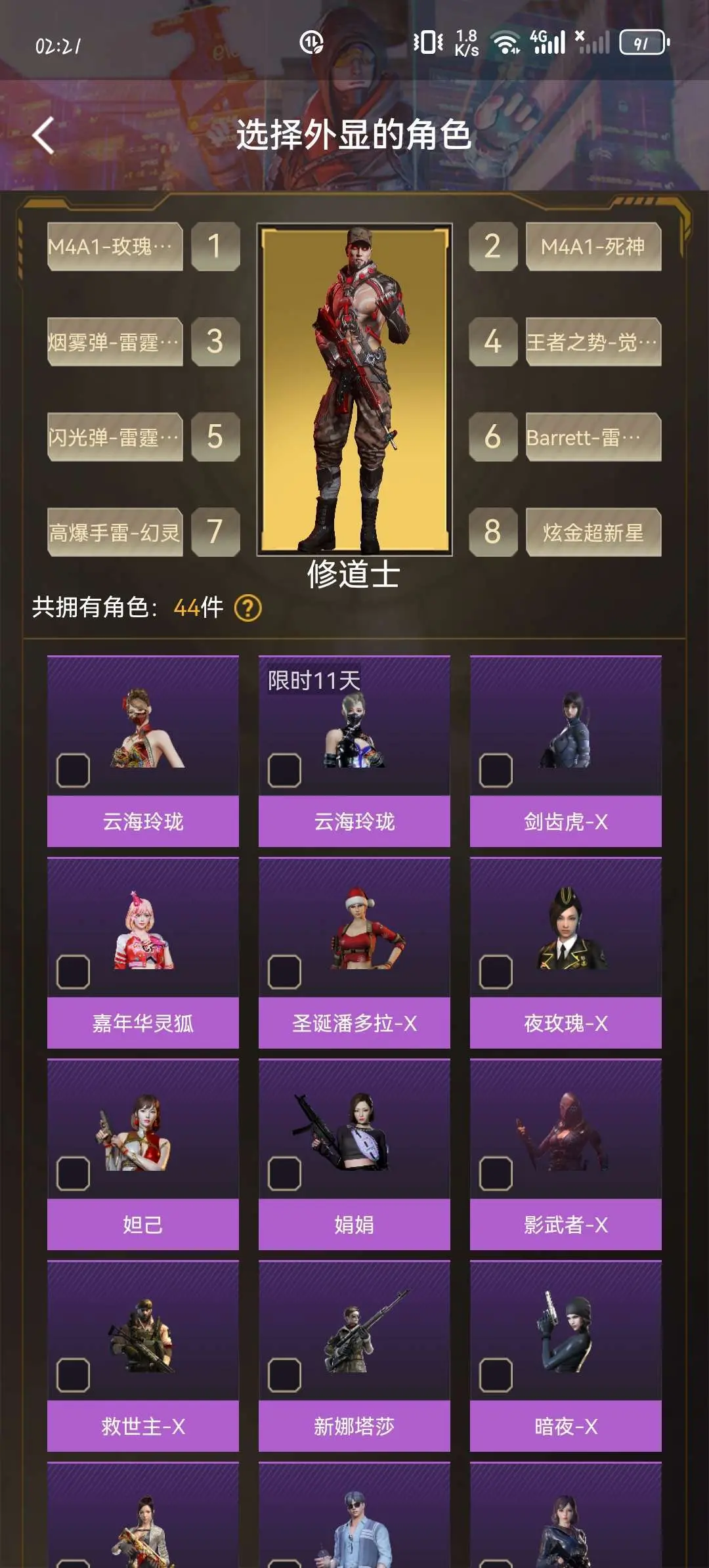This screenshot has height=1568, width=709.
Task: Check the 影武者-X box
Action: click(496, 1173)
